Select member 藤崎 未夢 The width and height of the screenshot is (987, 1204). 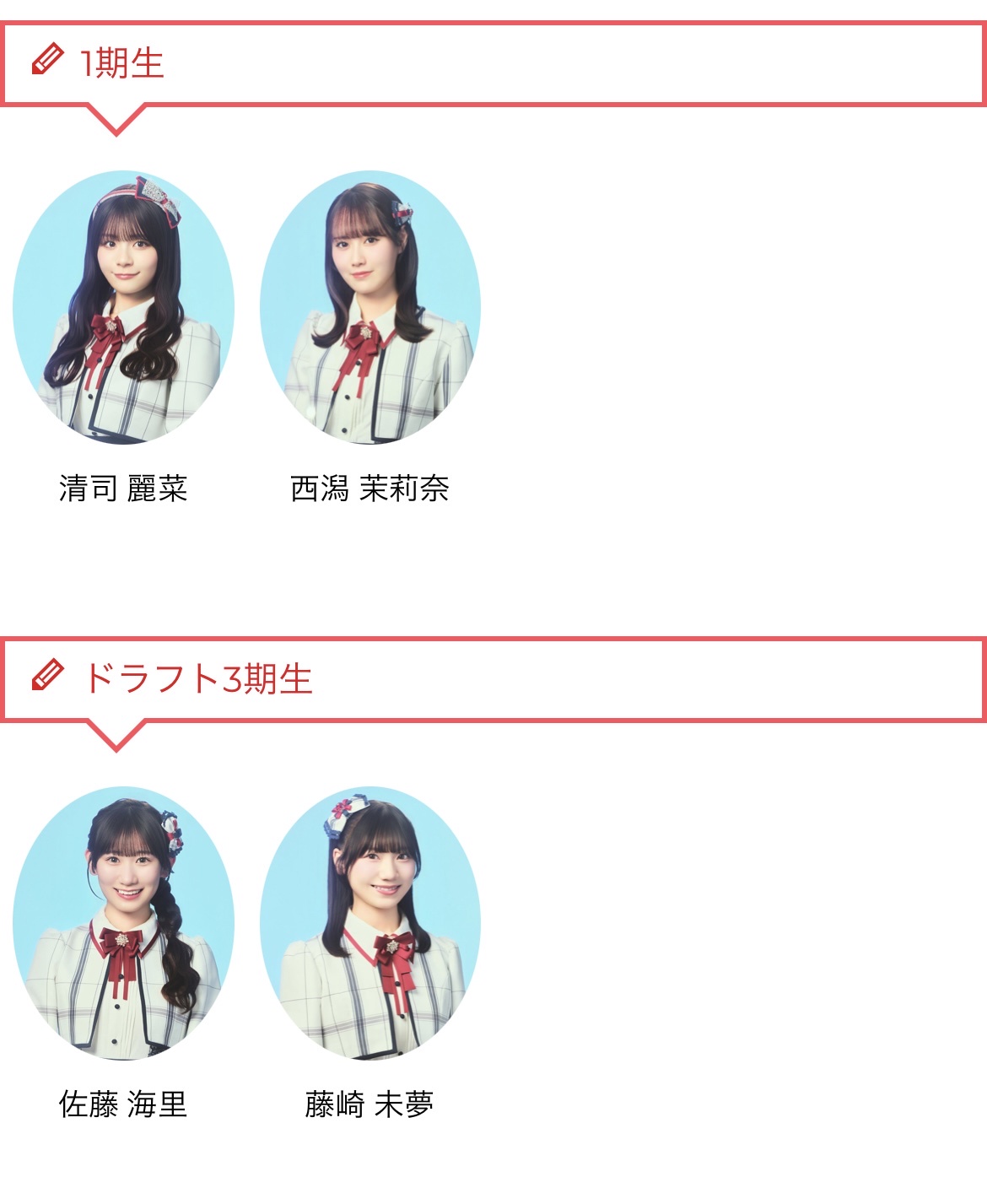(x=369, y=924)
